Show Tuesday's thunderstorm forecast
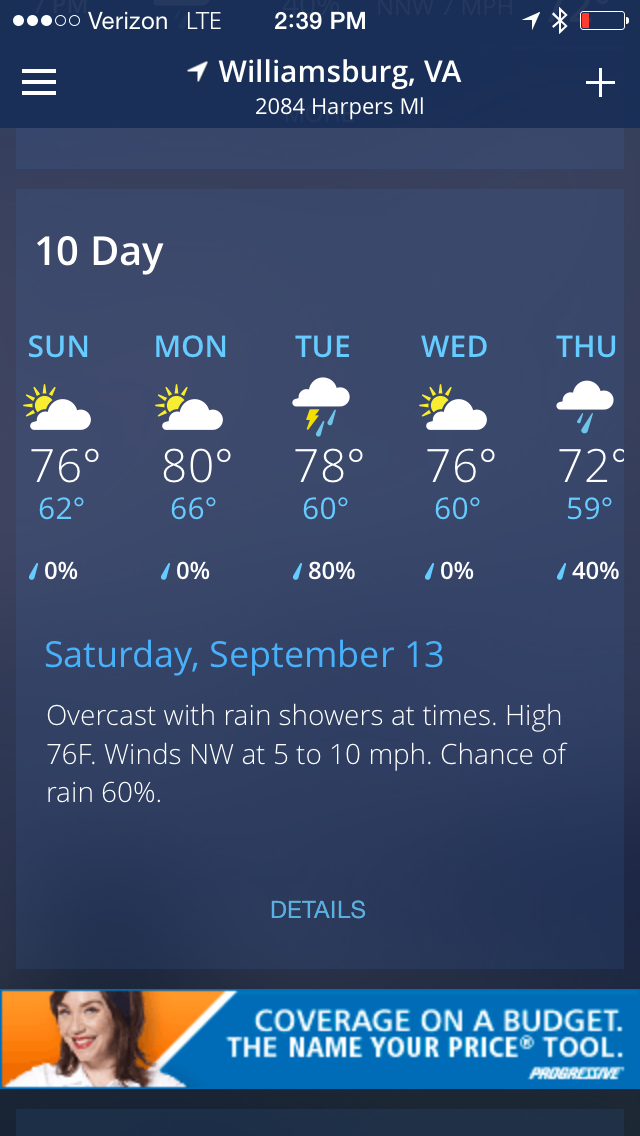The image size is (640, 1136). [x=322, y=455]
